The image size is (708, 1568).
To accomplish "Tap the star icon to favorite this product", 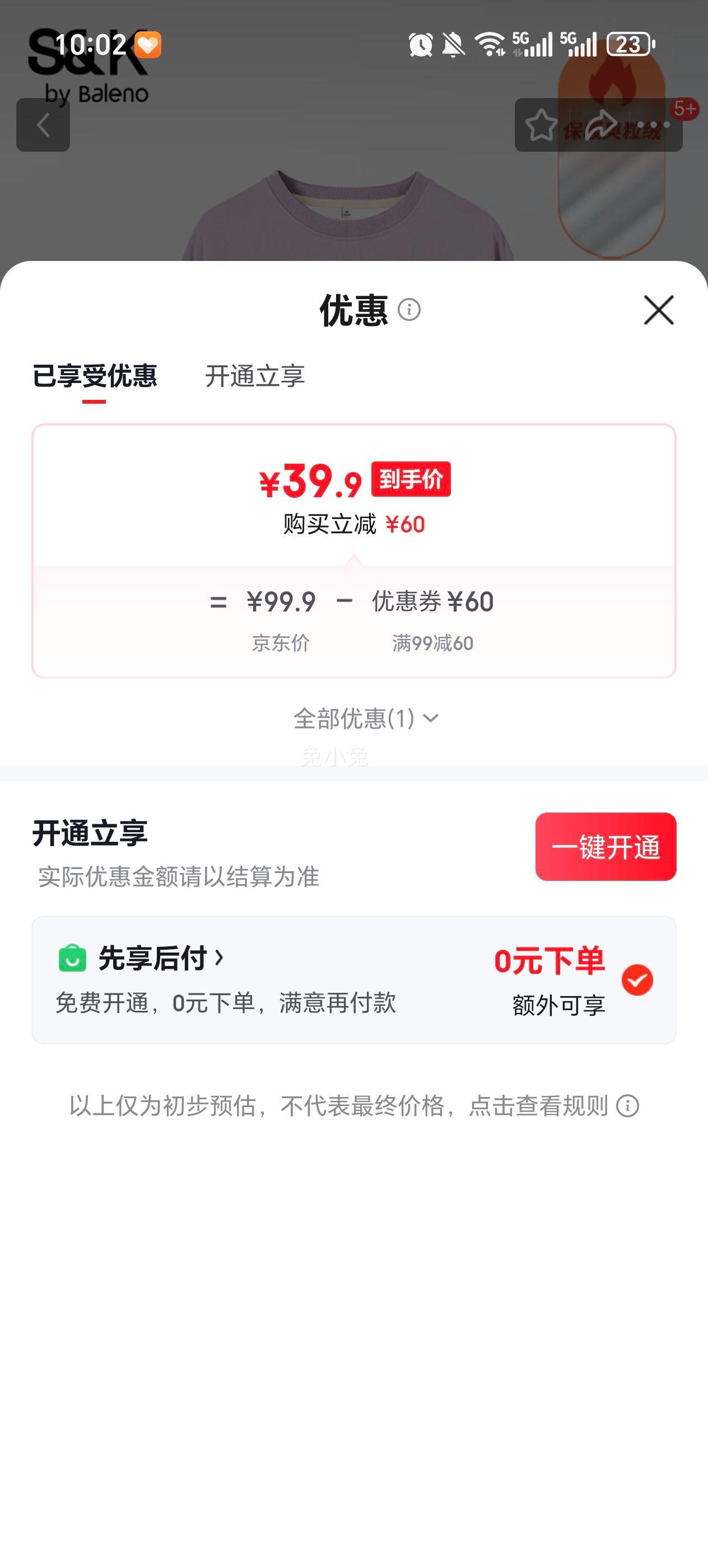I will (541, 124).
